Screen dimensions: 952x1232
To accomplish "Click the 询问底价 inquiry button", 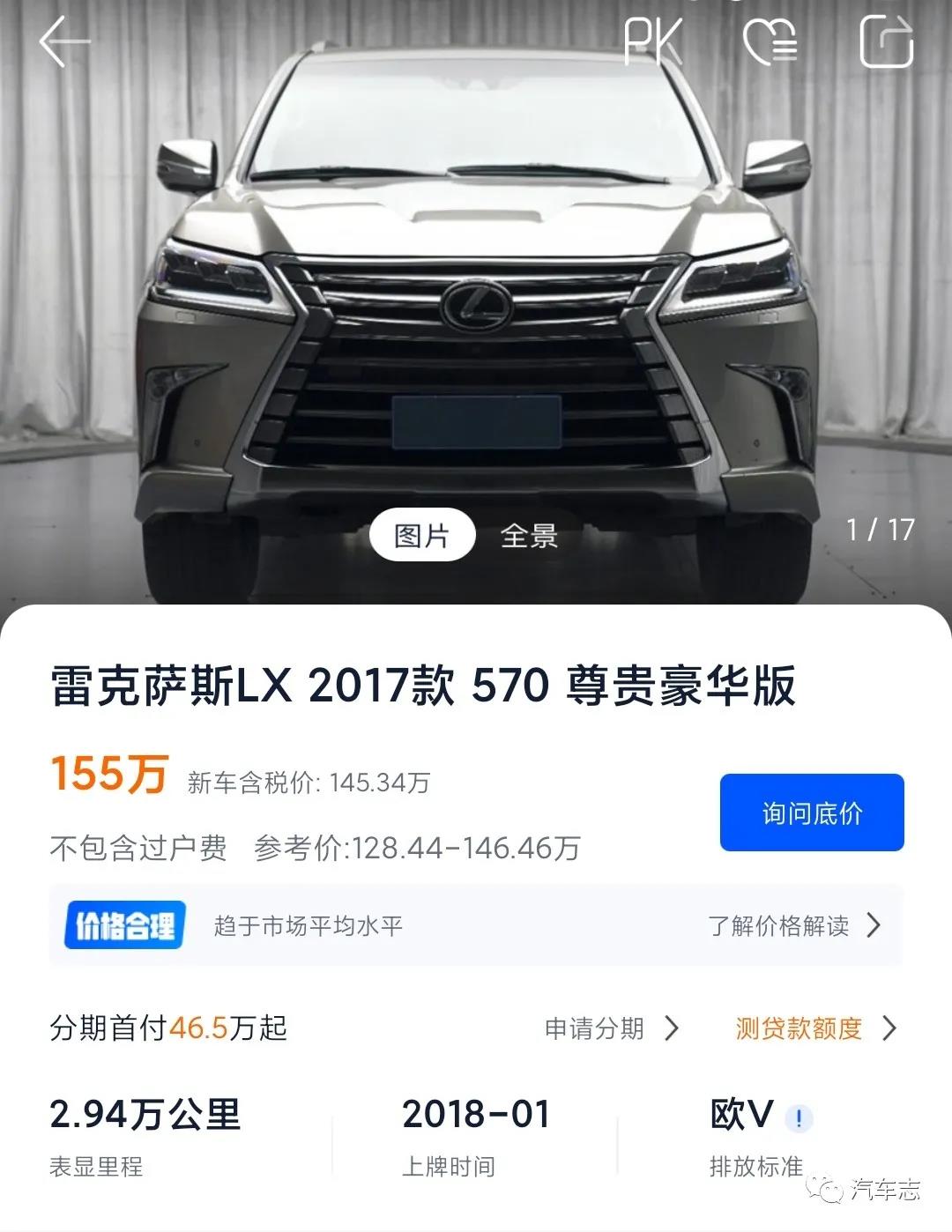I will (811, 813).
